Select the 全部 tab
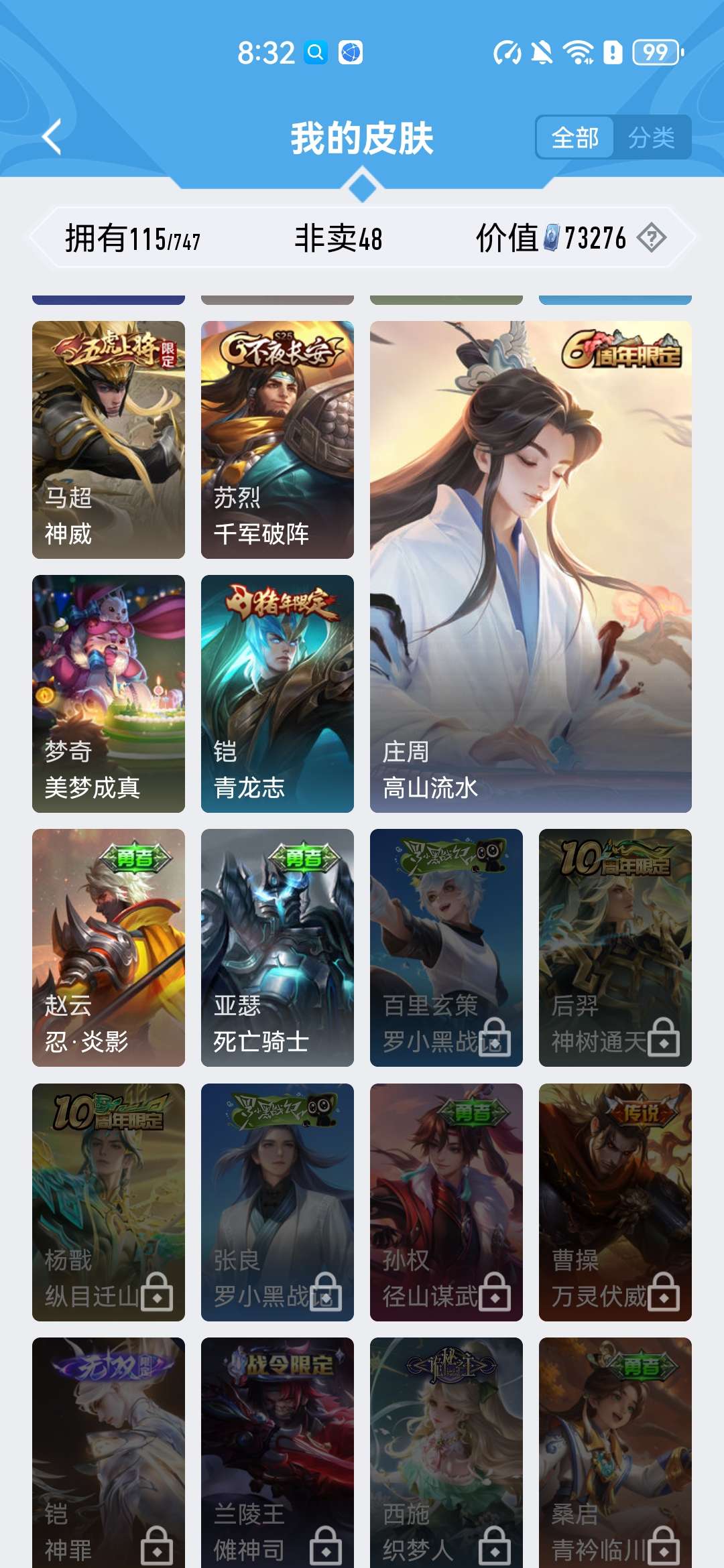The height and width of the screenshot is (1568, 724). click(575, 138)
